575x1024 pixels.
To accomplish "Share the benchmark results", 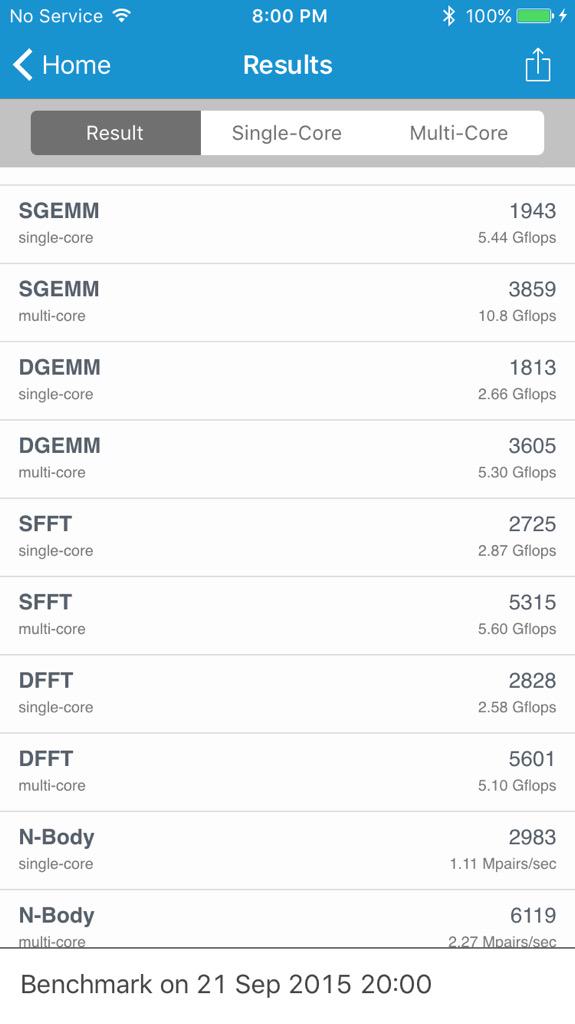I will [x=538, y=65].
